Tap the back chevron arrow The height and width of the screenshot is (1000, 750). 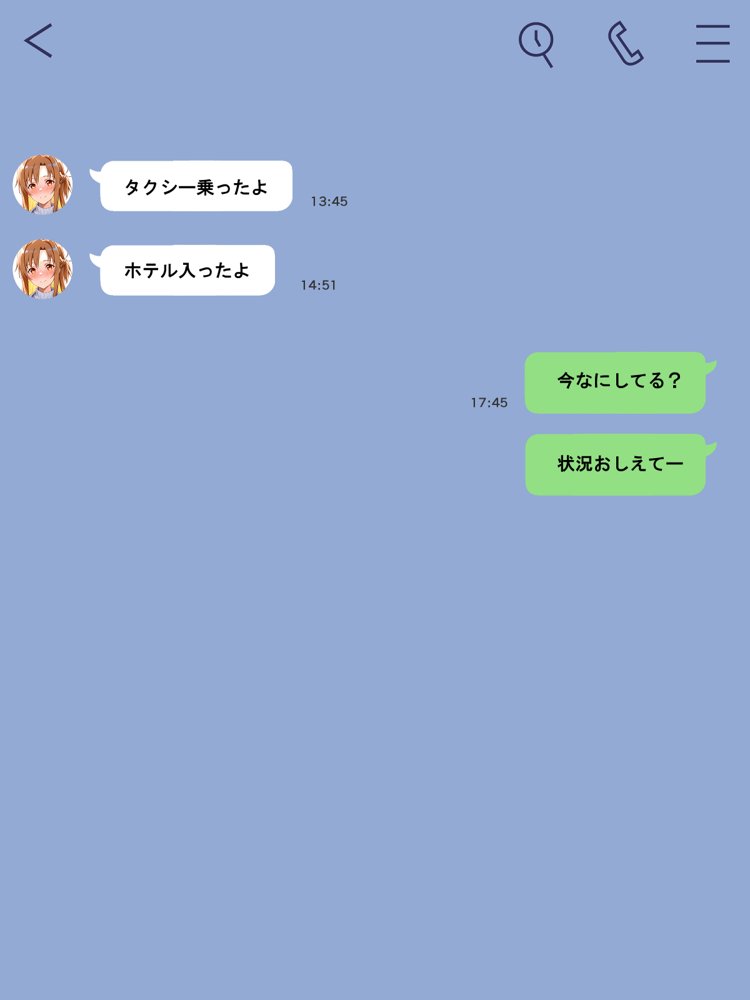(37, 41)
